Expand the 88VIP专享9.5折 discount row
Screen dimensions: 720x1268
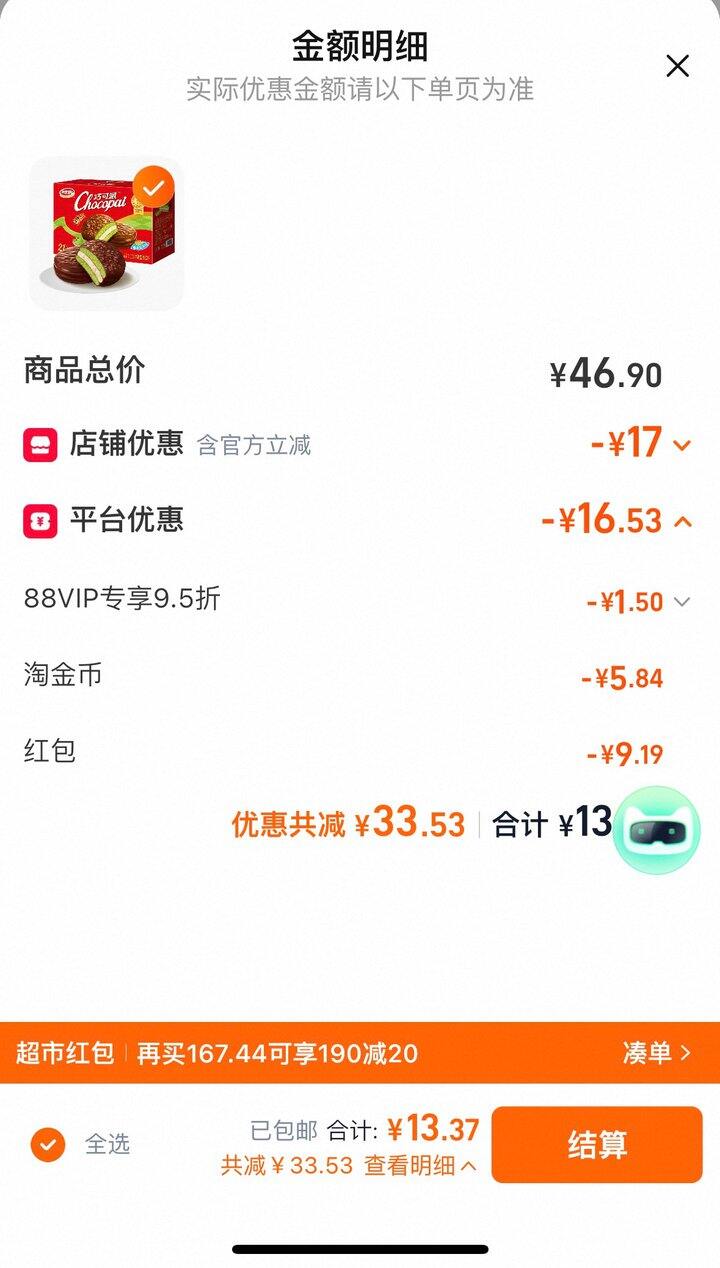[x=682, y=602]
